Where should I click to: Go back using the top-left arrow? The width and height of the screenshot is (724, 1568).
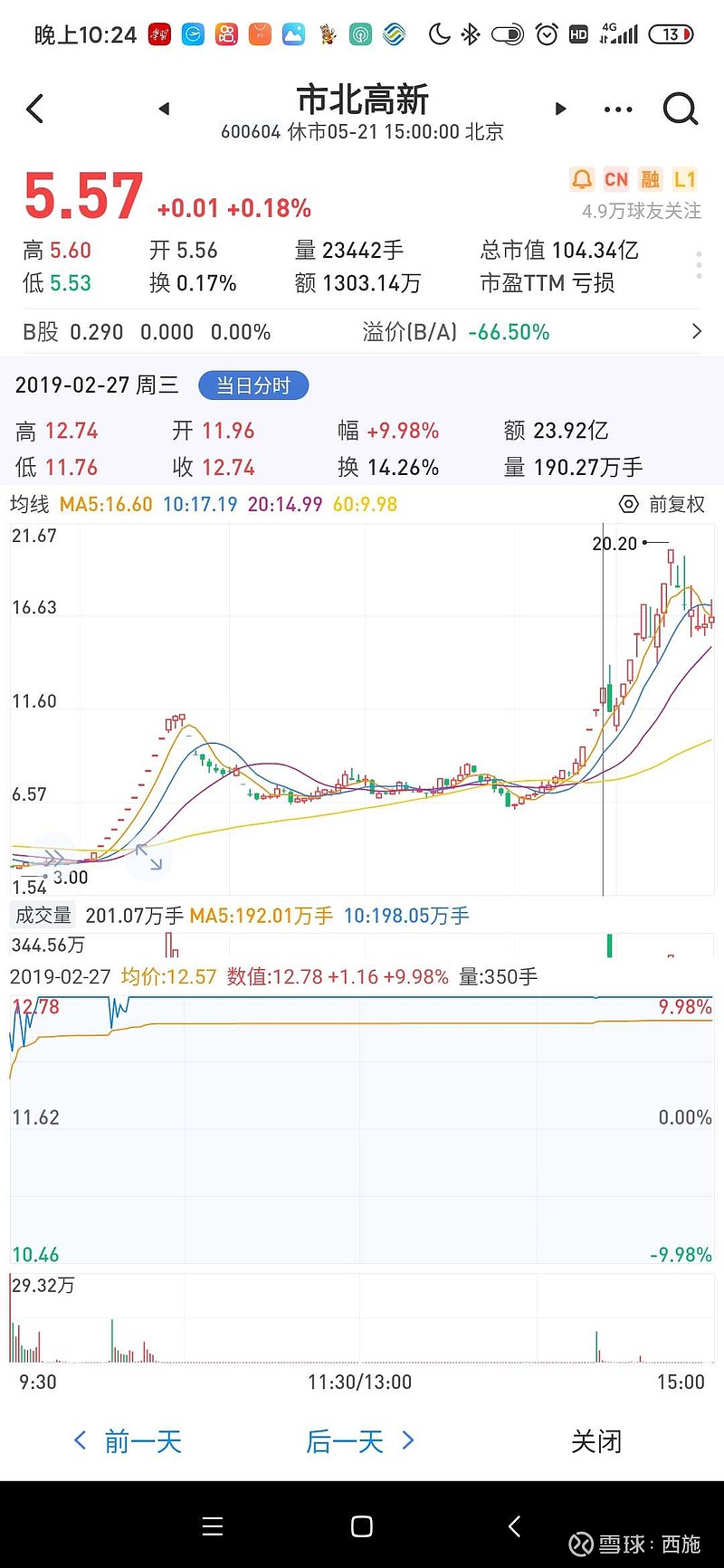[35, 109]
